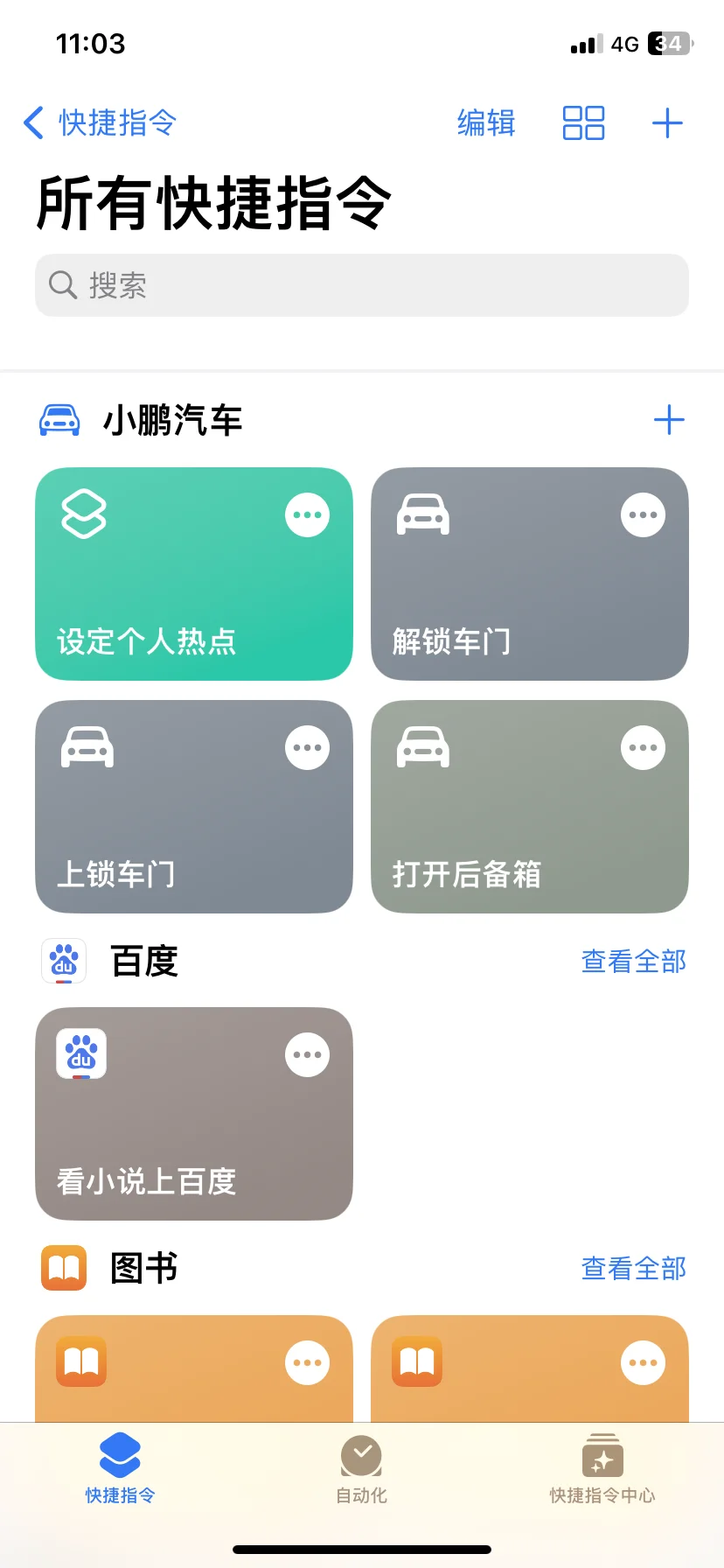The image size is (724, 1568).
Task: Open more options for 看小说上百度
Action: pyautogui.click(x=308, y=1055)
